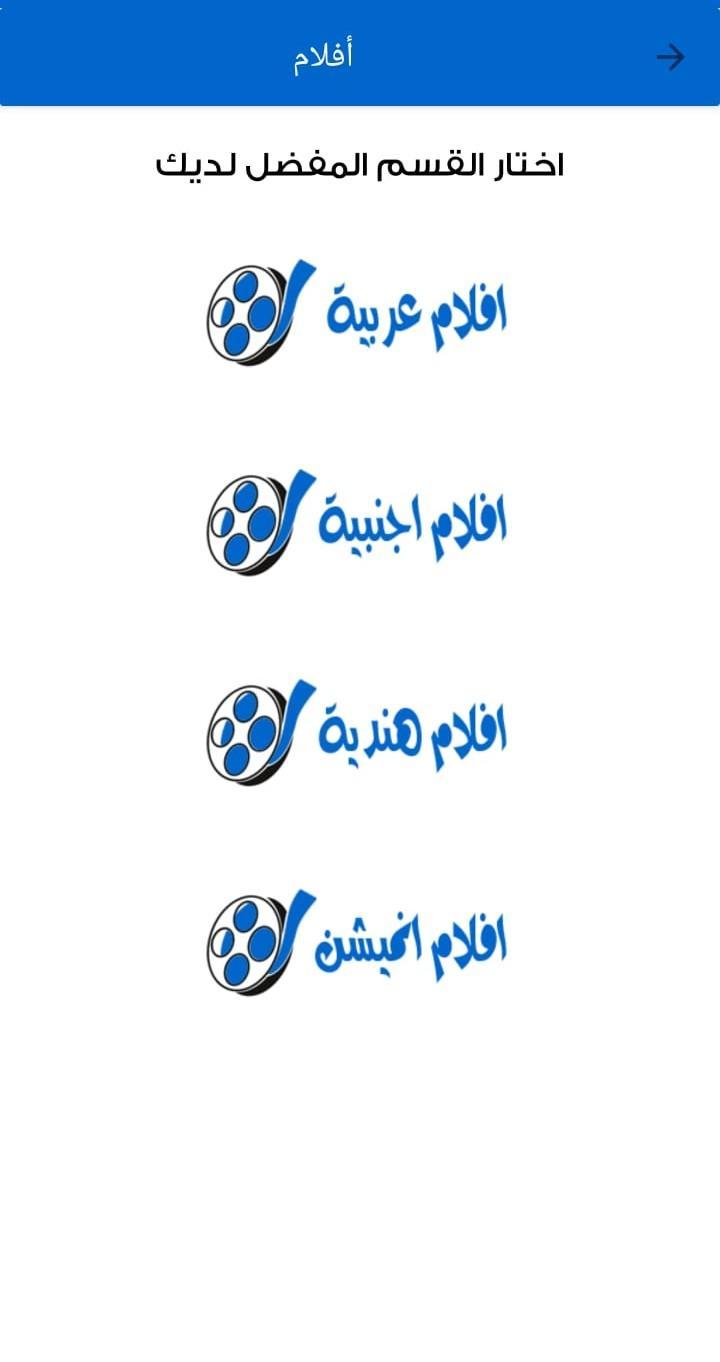Image resolution: width=720 pixels, height=1362 pixels.
Task: Open the Arabic movies section (افلام عربية)
Action: 358,313
